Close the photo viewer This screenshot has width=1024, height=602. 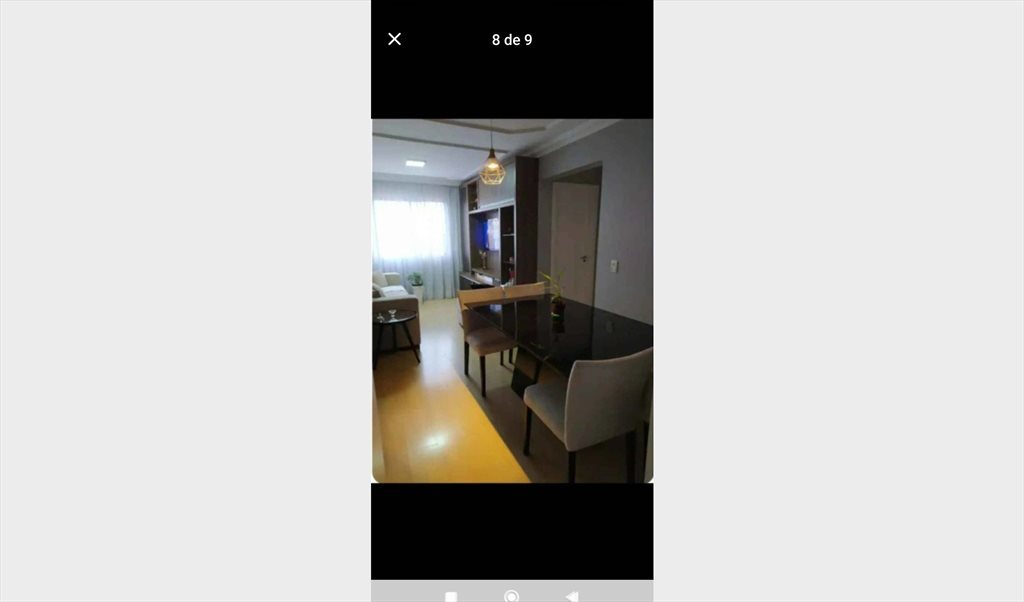(x=395, y=39)
